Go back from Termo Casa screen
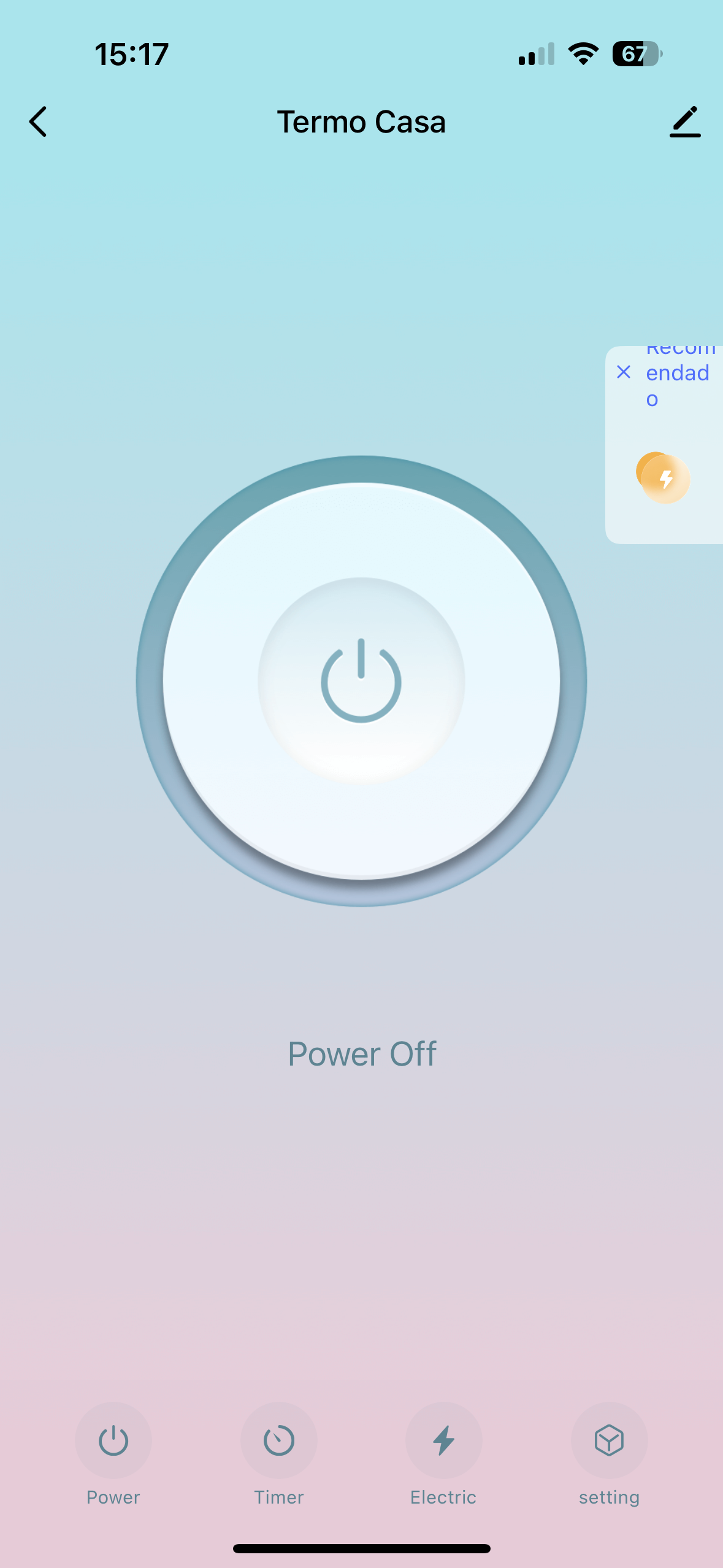This screenshot has width=723, height=1568. pyautogui.click(x=38, y=121)
